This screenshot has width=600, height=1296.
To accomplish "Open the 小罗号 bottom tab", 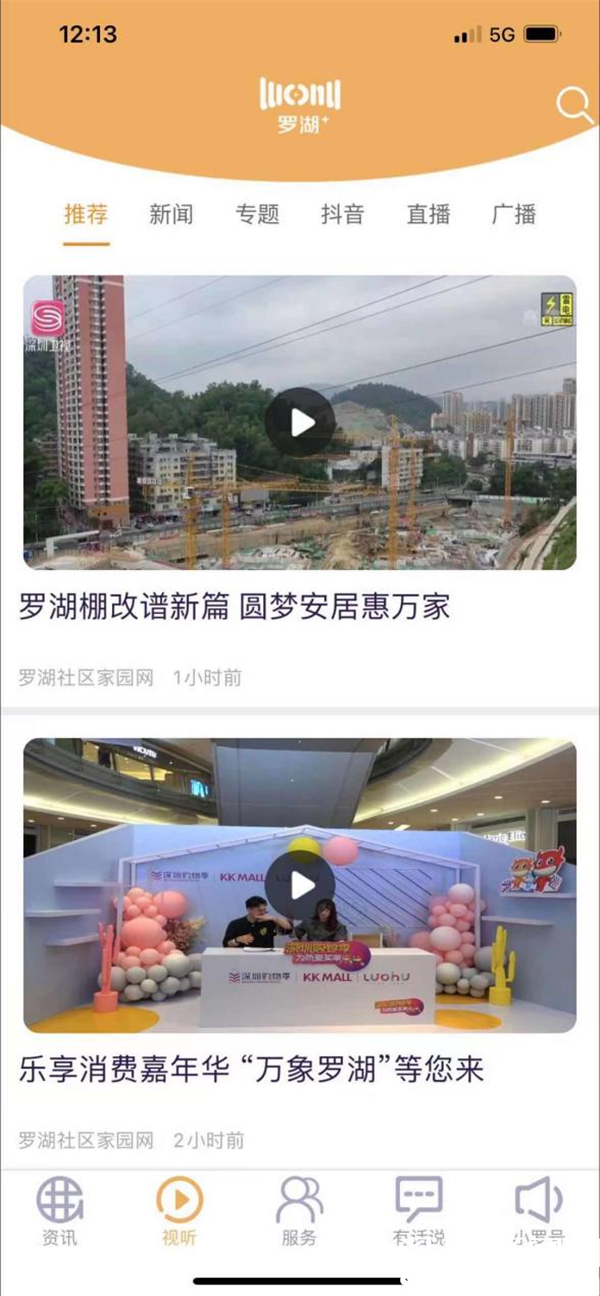I will click(538, 1212).
